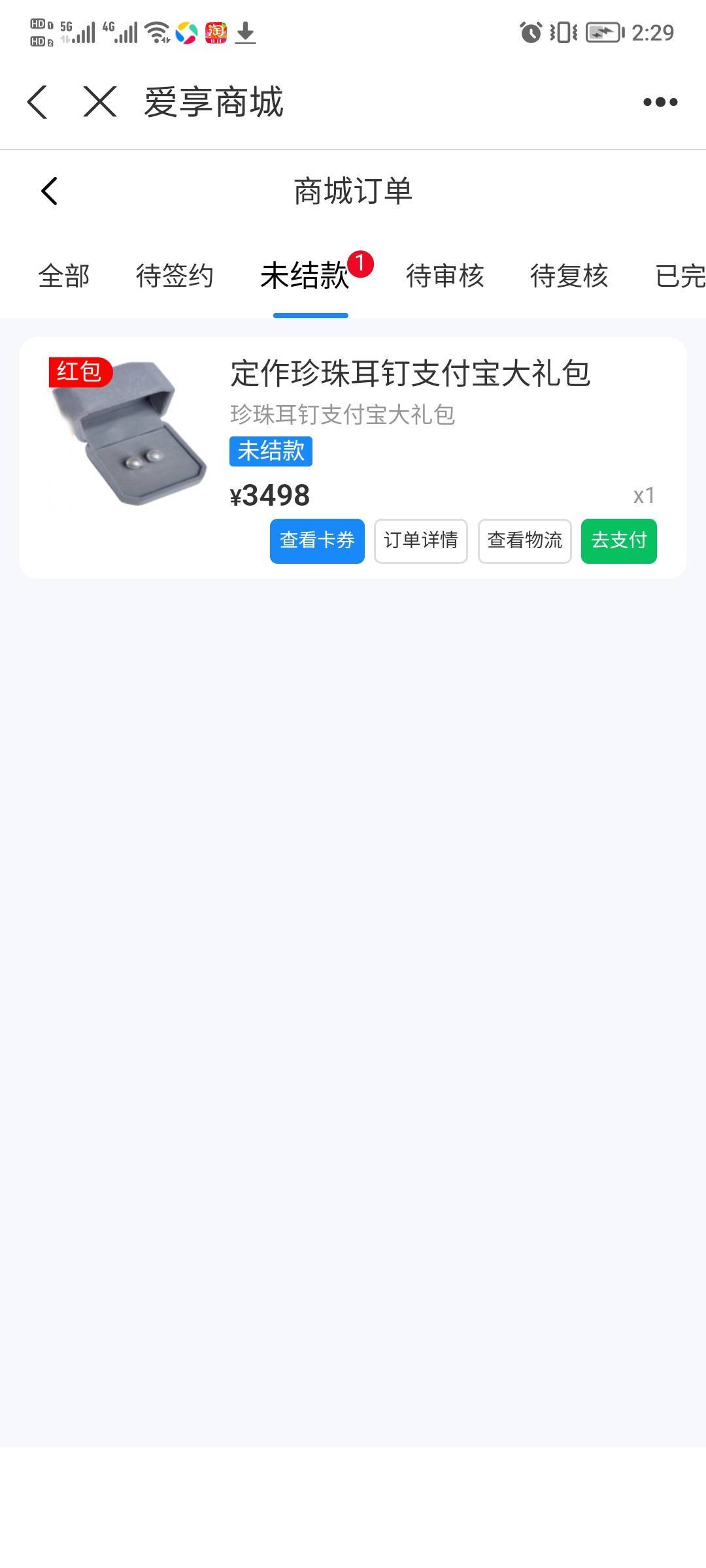706x1568 pixels.
Task: Open the three-dot overflow menu
Action: (x=660, y=102)
